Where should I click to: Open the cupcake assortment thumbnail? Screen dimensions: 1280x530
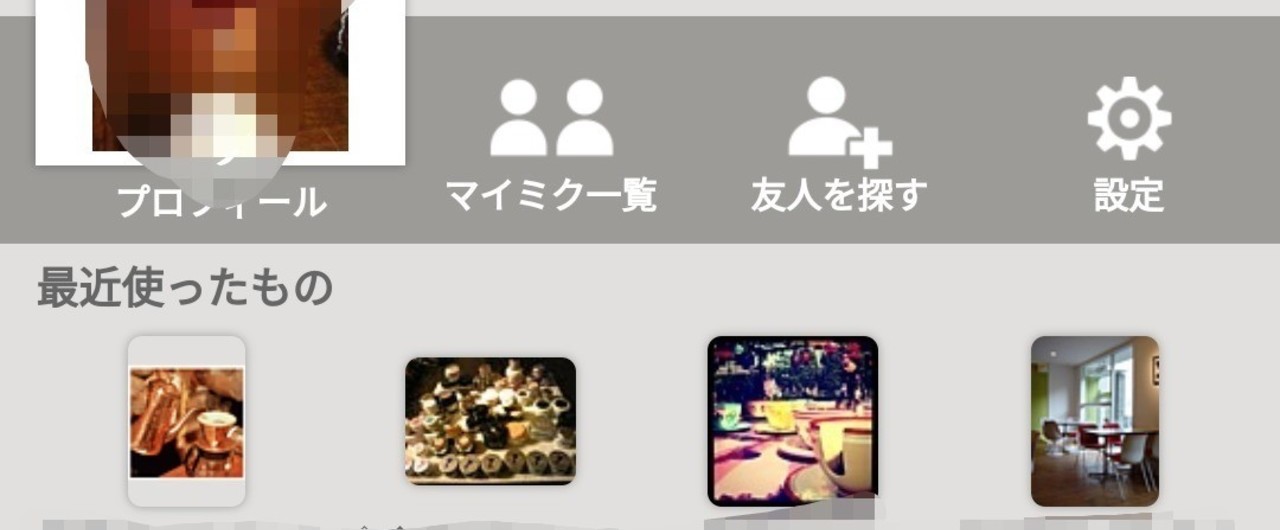tap(490, 421)
